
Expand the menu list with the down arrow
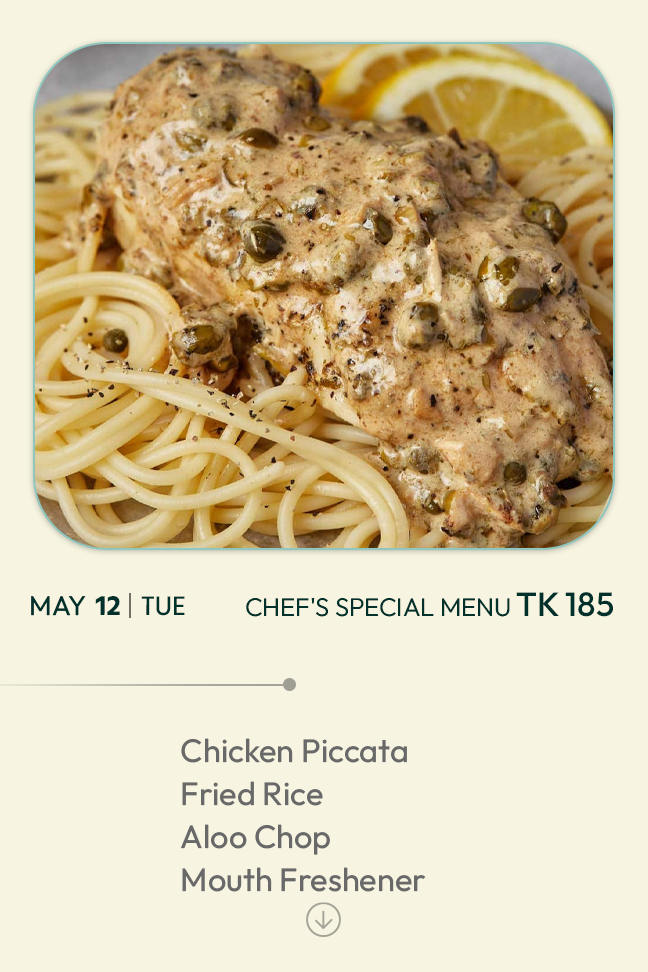pyautogui.click(x=323, y=919)
